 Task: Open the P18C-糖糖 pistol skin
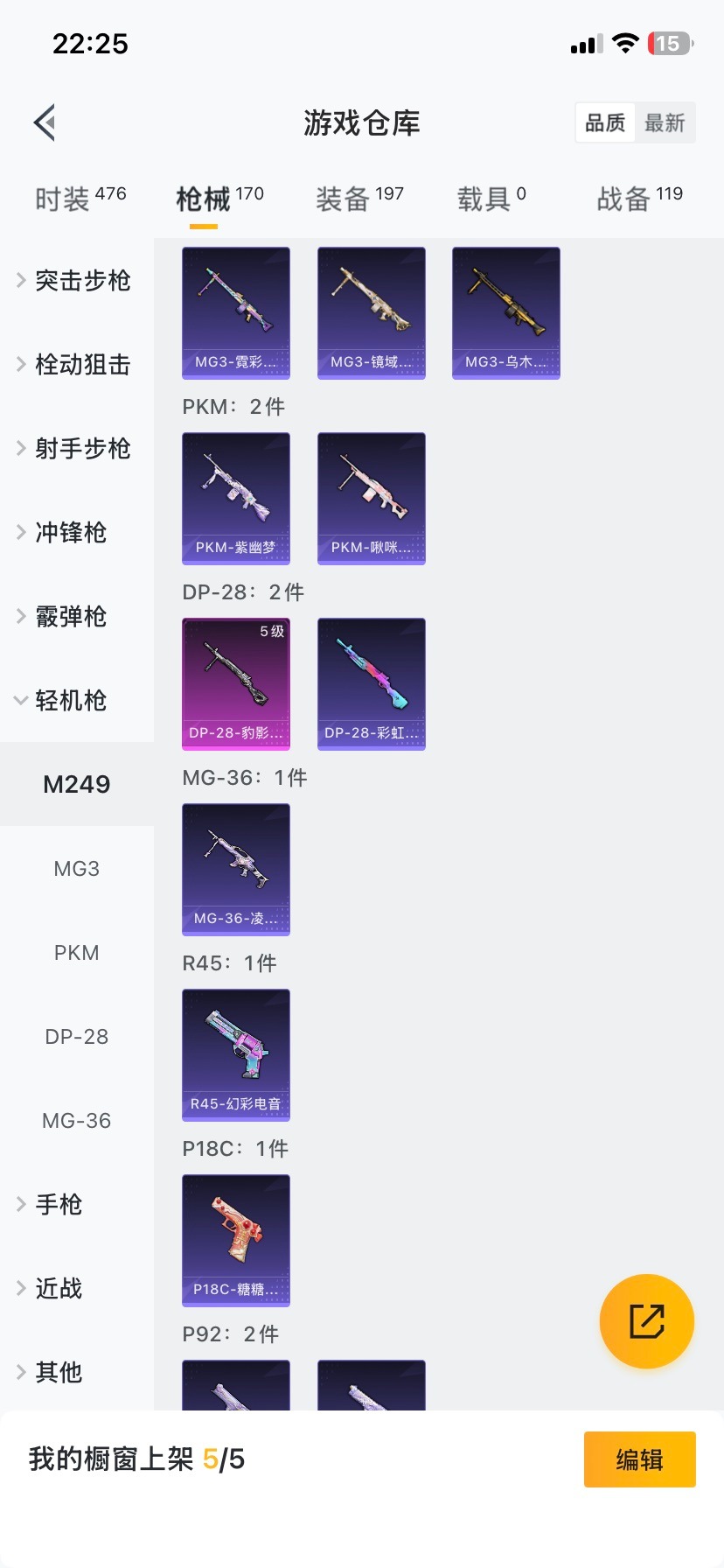(235, 1241)
